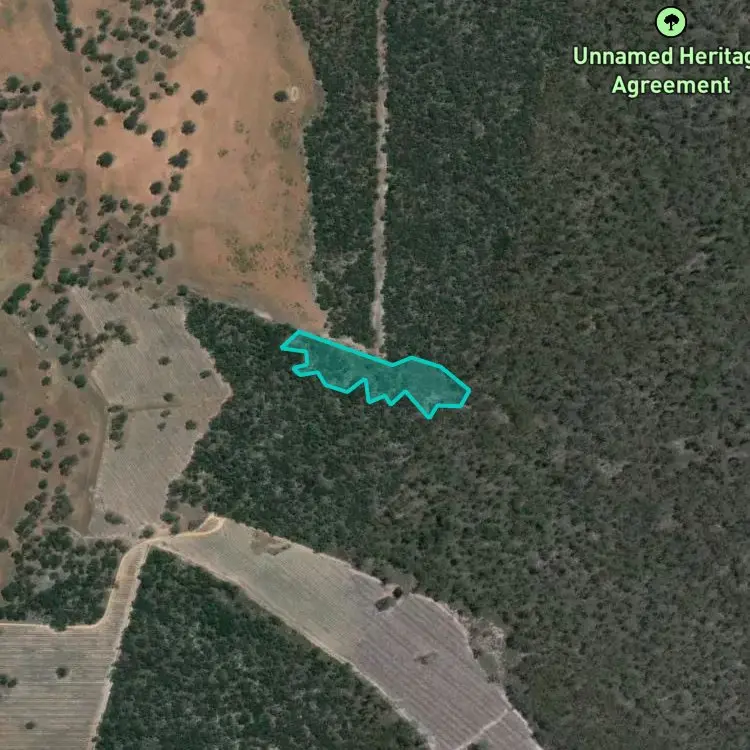The width and height of the screenshot is (750, 750).
Task: Tap the Unnamed Heritage Agreement park marker
Action: [x=671, y=22]
